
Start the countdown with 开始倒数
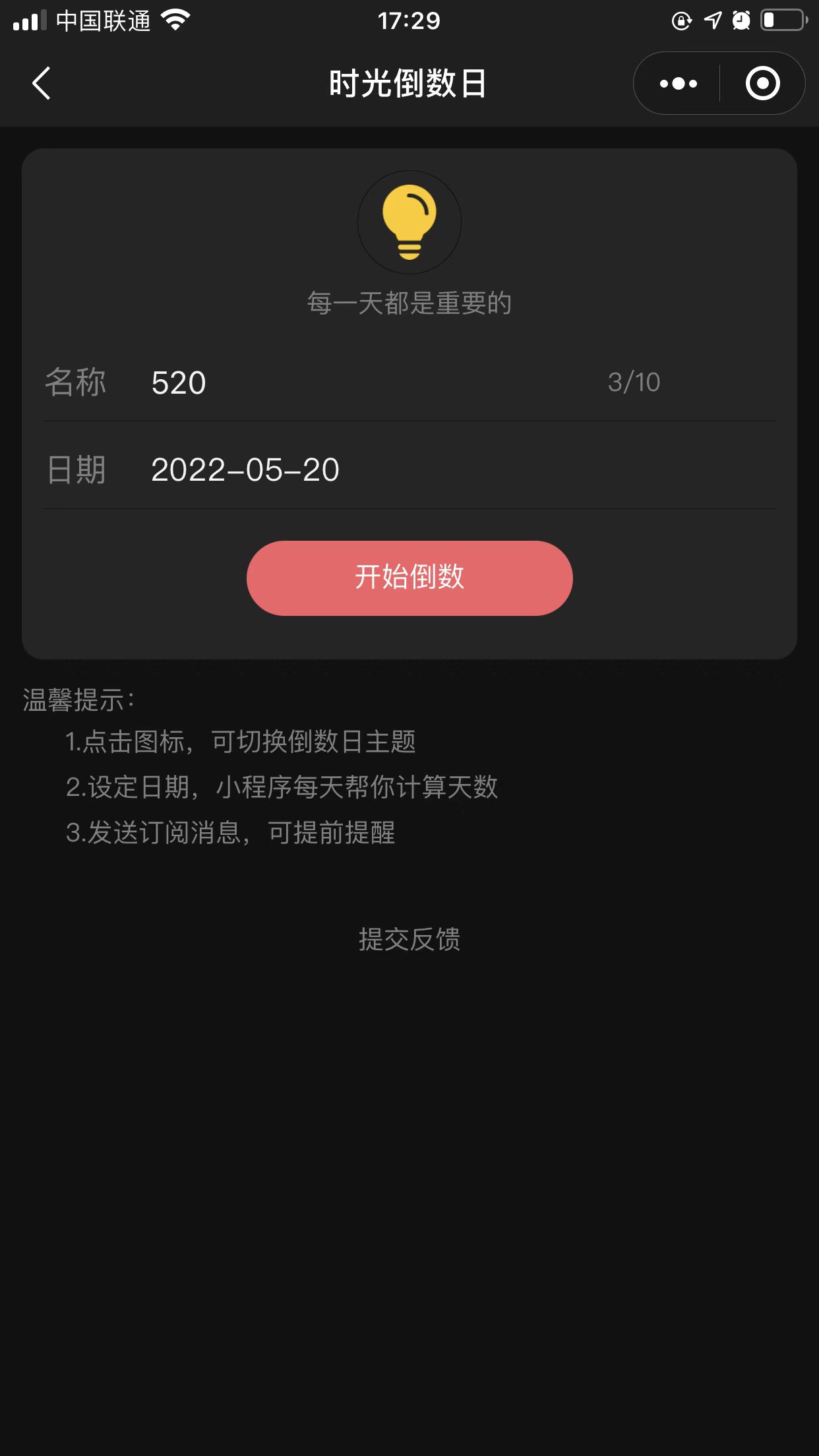pyautogui.click(x=409, y=578)
